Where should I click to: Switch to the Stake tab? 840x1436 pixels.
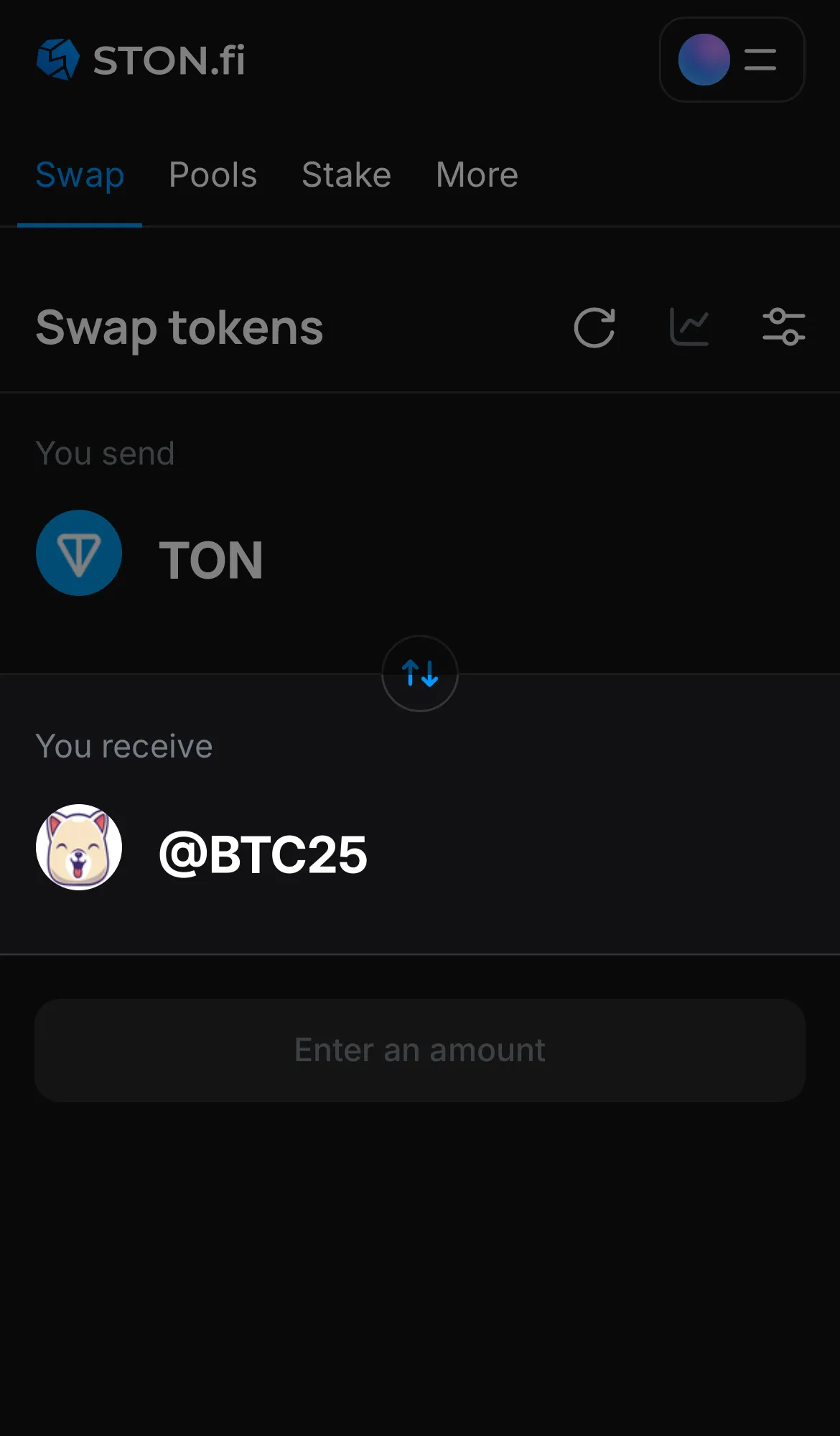(x=346, y=174)
